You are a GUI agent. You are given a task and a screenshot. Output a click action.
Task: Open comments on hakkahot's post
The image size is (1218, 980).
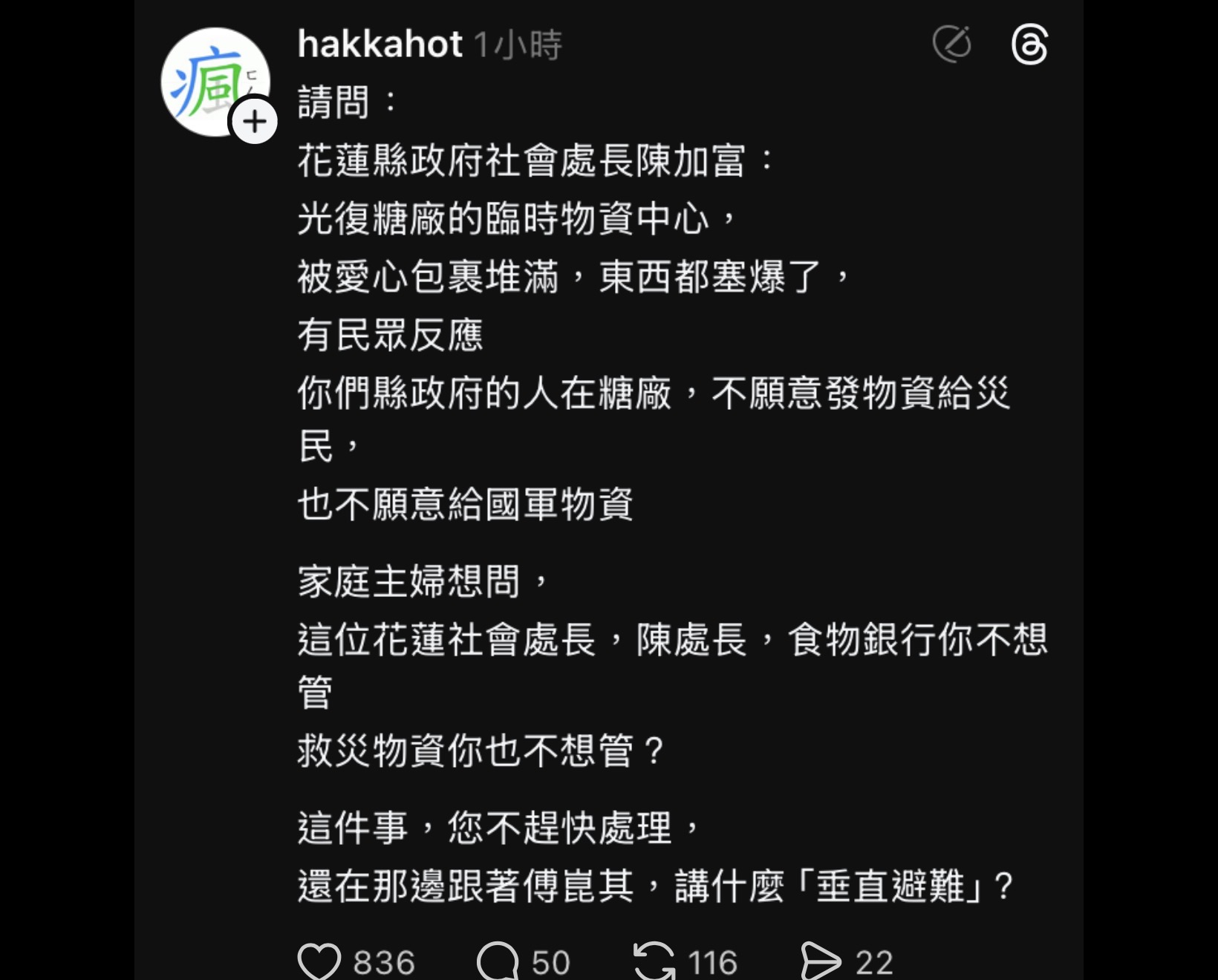(x=498, y=961)
